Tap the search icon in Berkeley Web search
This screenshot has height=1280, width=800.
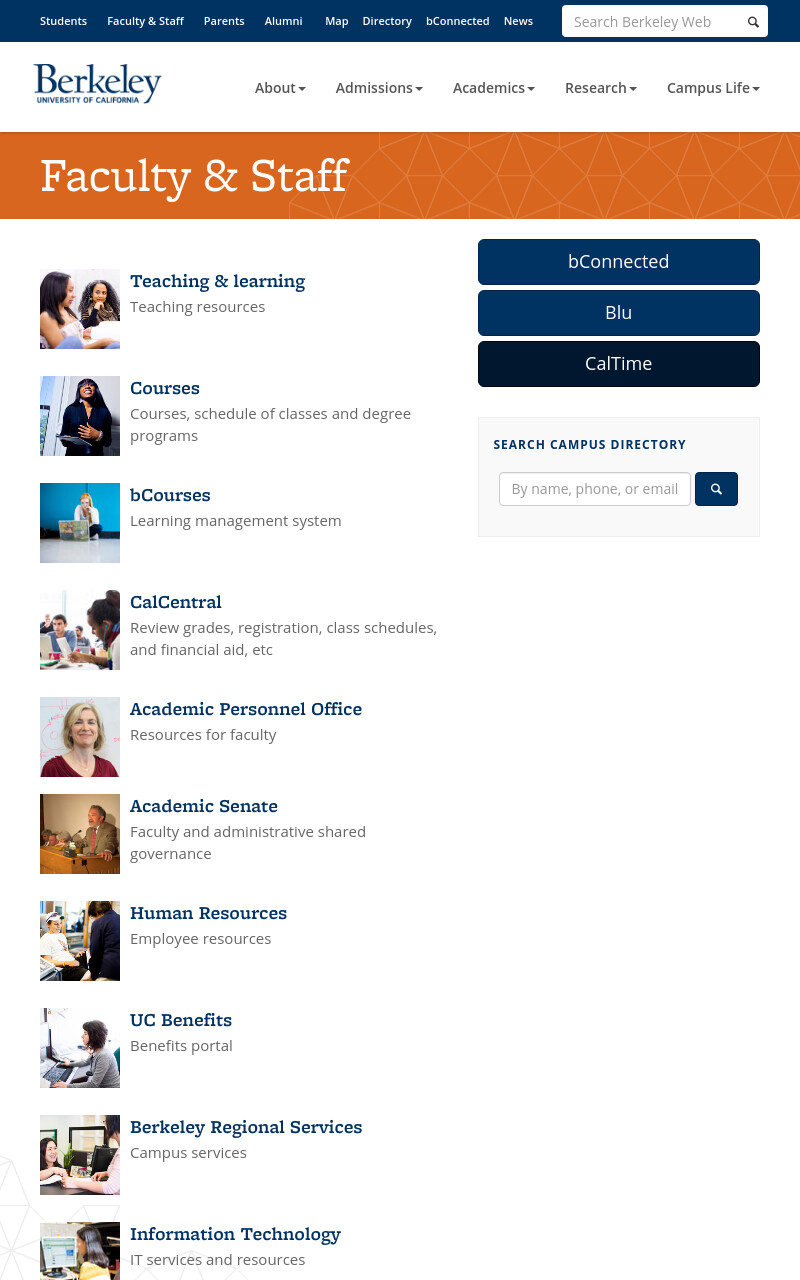coord(753,22)
